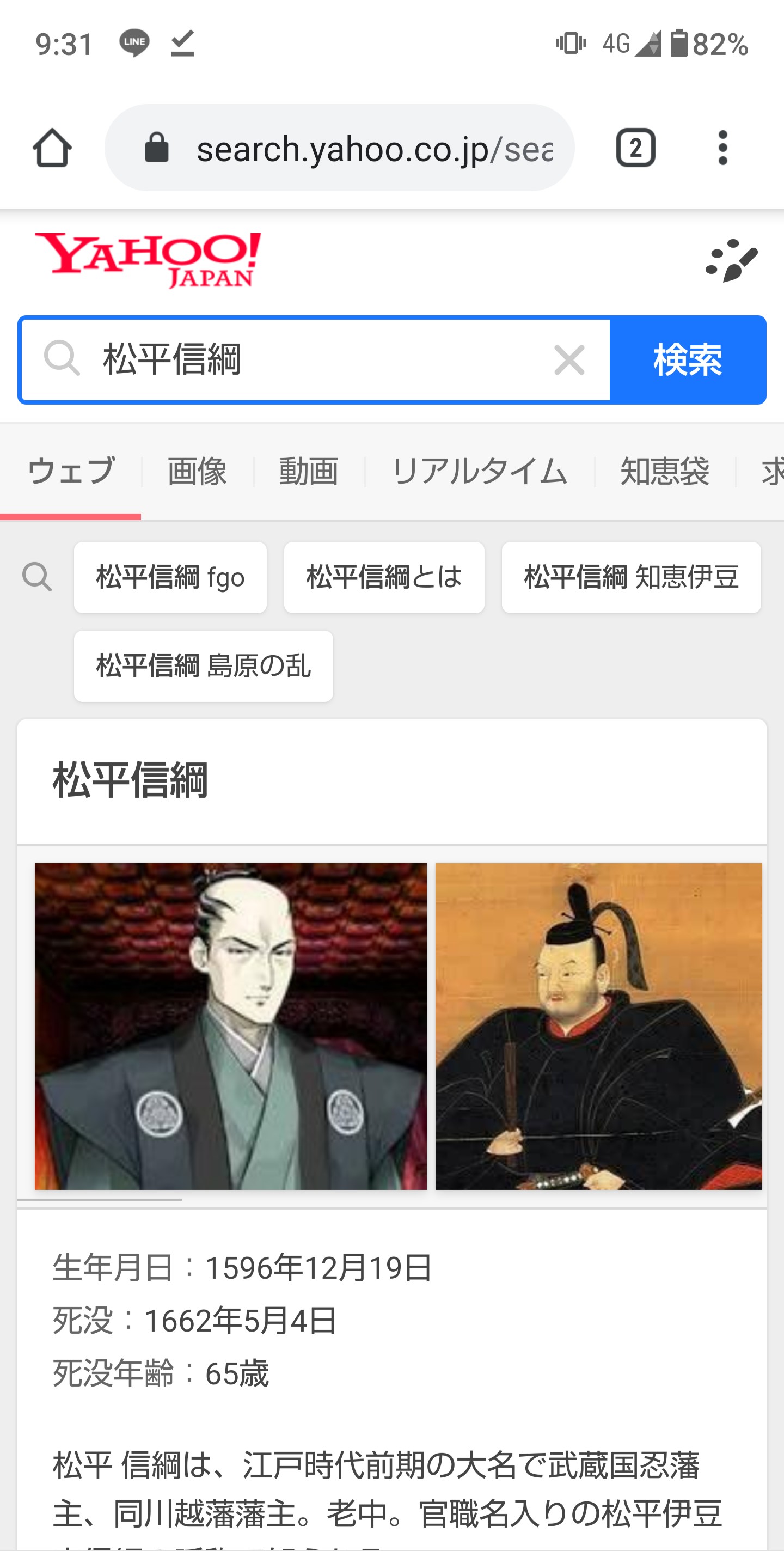
Task: Select the 松平信綱 島原の乱 suggestion chip
Action: pyautogui.click(x=203, y=666)
